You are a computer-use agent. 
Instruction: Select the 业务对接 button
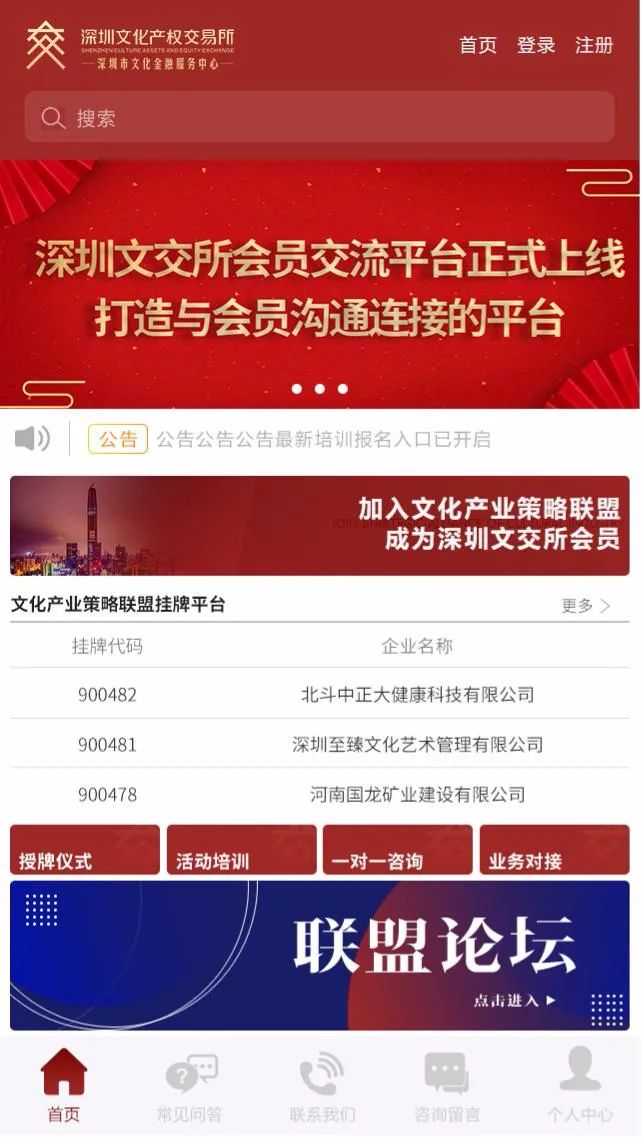click(554, 850)
